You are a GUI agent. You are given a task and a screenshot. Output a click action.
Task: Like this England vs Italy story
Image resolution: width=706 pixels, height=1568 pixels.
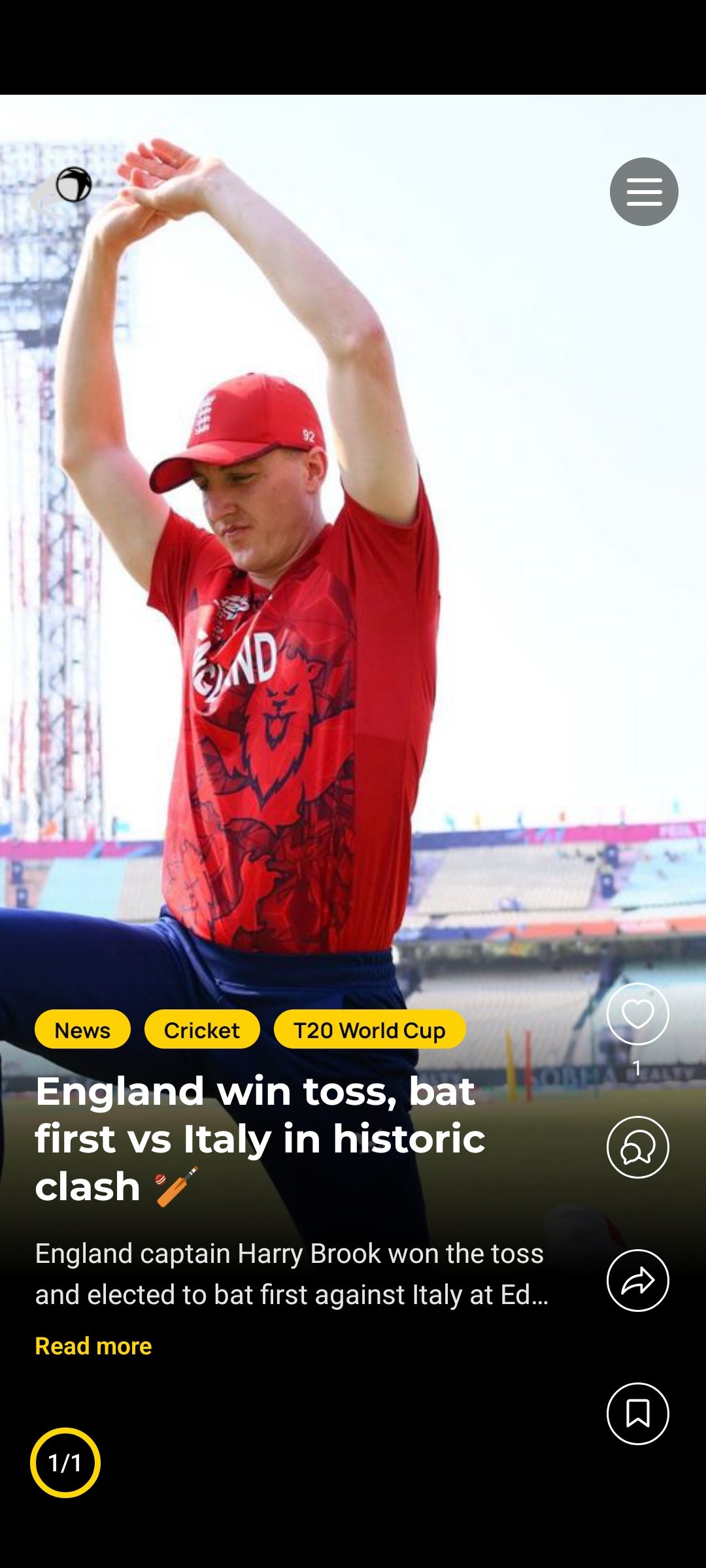click(637, 1014)
